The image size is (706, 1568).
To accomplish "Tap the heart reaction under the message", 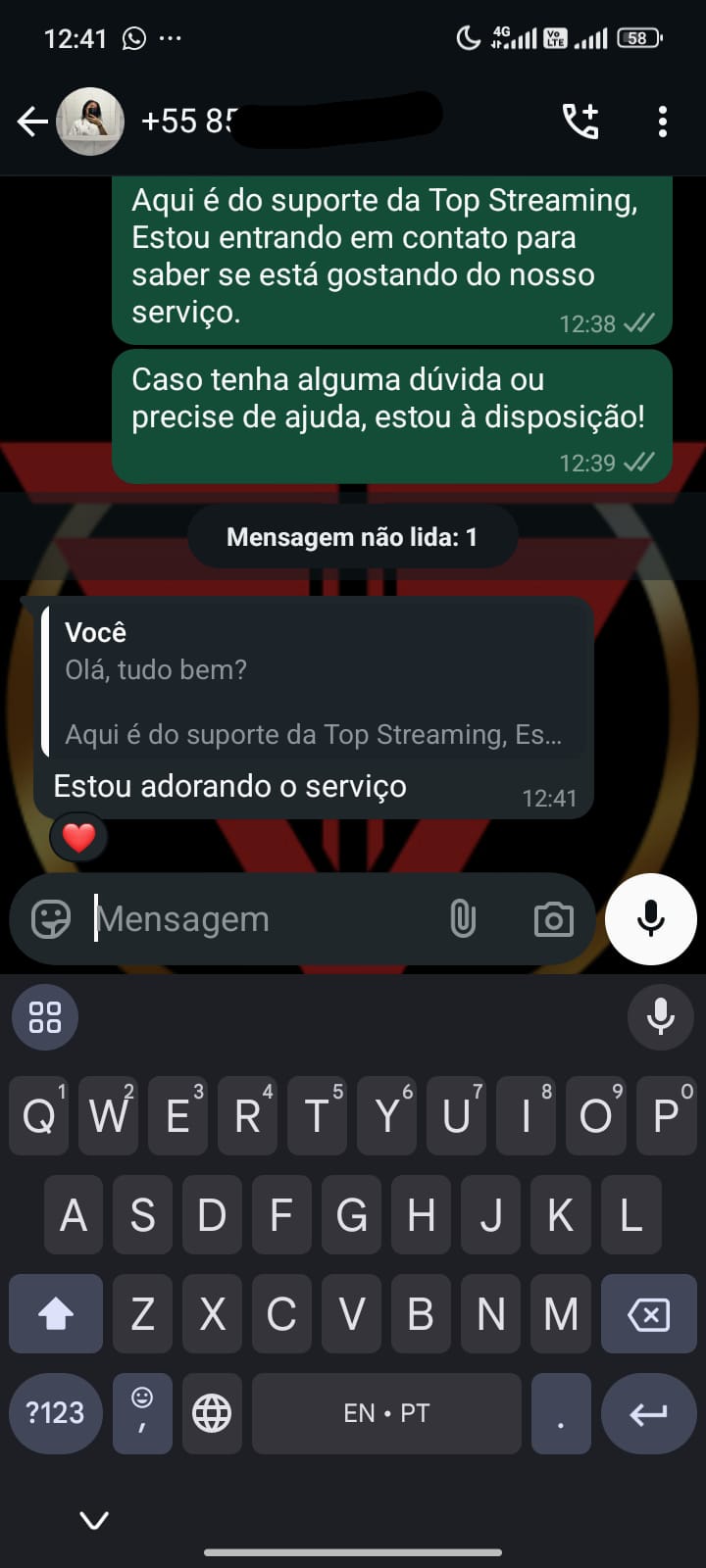I will pos(77,838).
